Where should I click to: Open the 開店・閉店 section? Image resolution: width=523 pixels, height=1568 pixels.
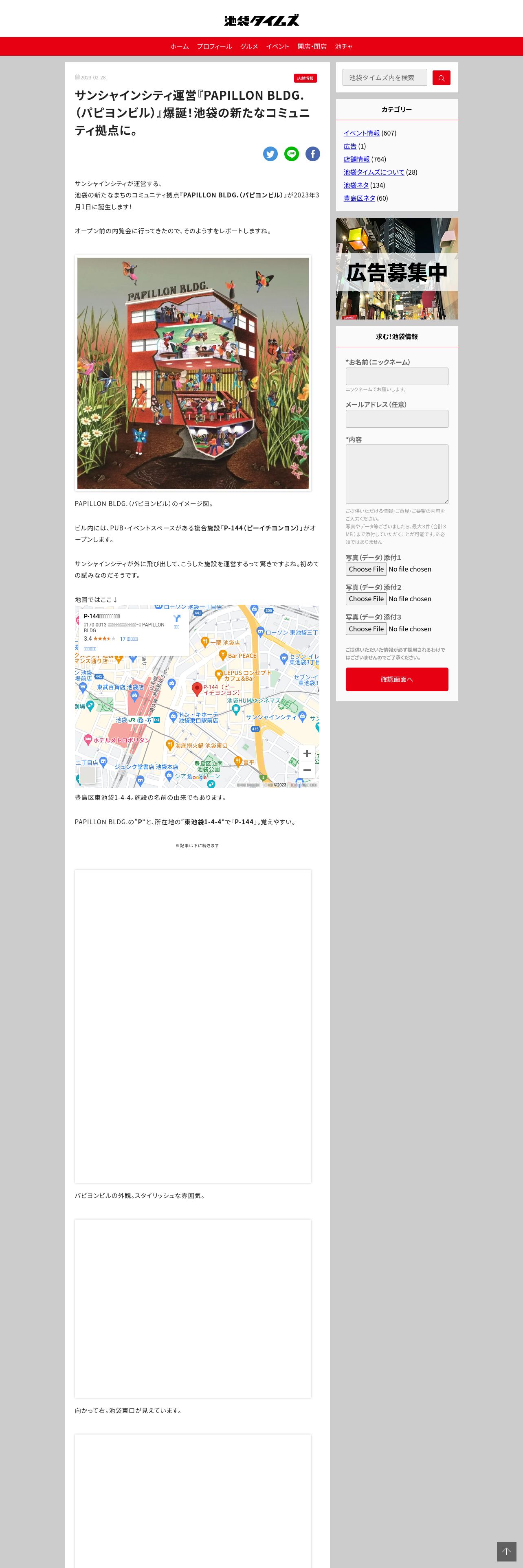coord(312,46)
